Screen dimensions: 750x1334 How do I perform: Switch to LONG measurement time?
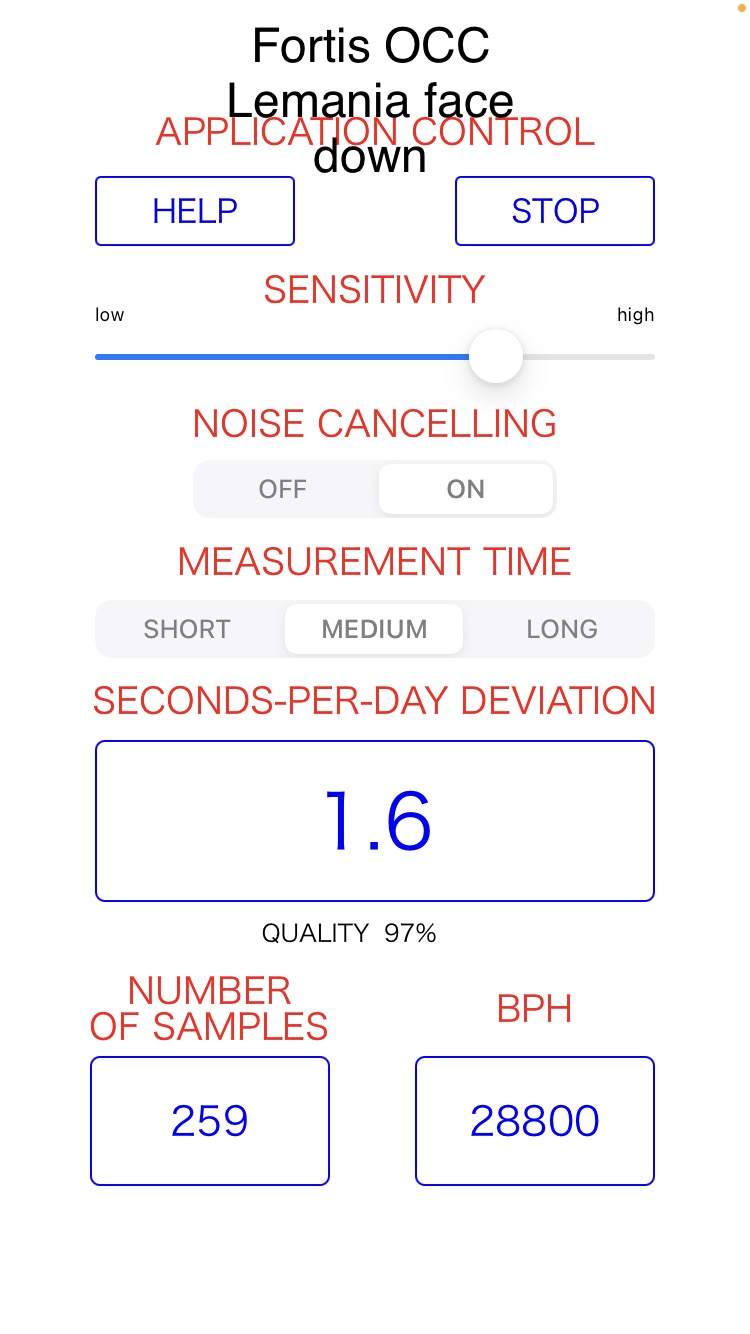coord(562,629)
